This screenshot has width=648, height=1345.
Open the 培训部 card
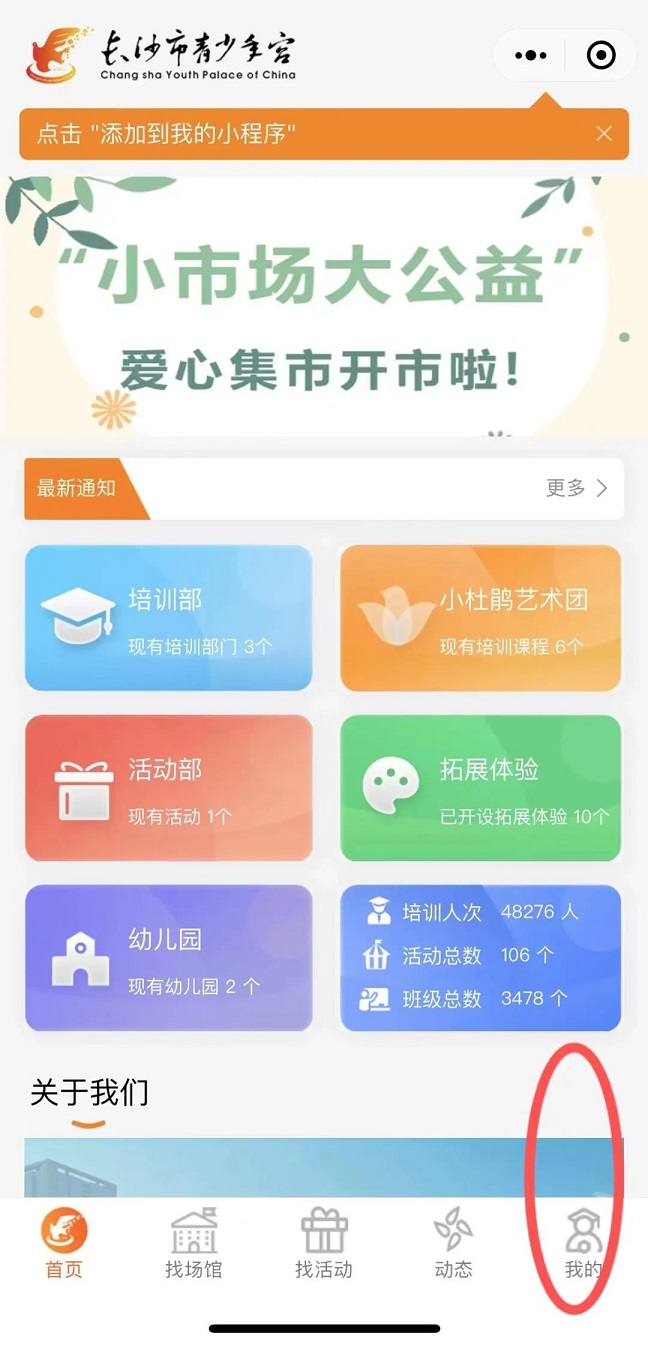click(168, 618)
